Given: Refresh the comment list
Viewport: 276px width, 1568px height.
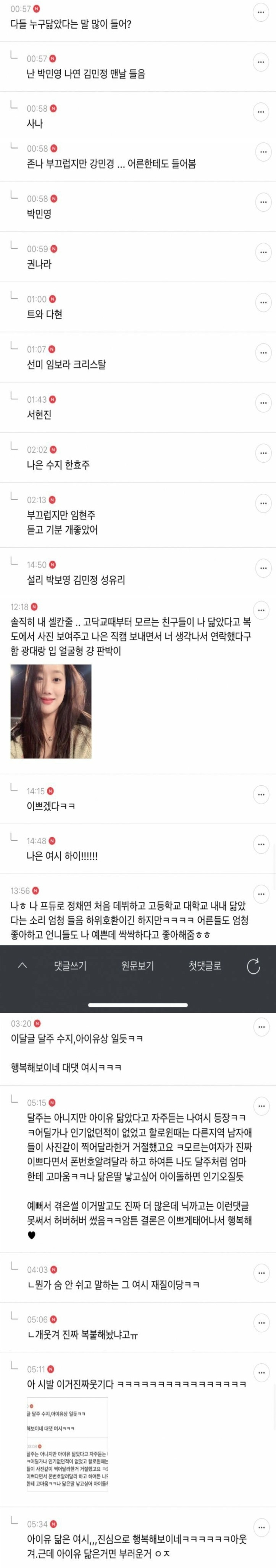Looking at the screenshot, I should pos(253,966).
